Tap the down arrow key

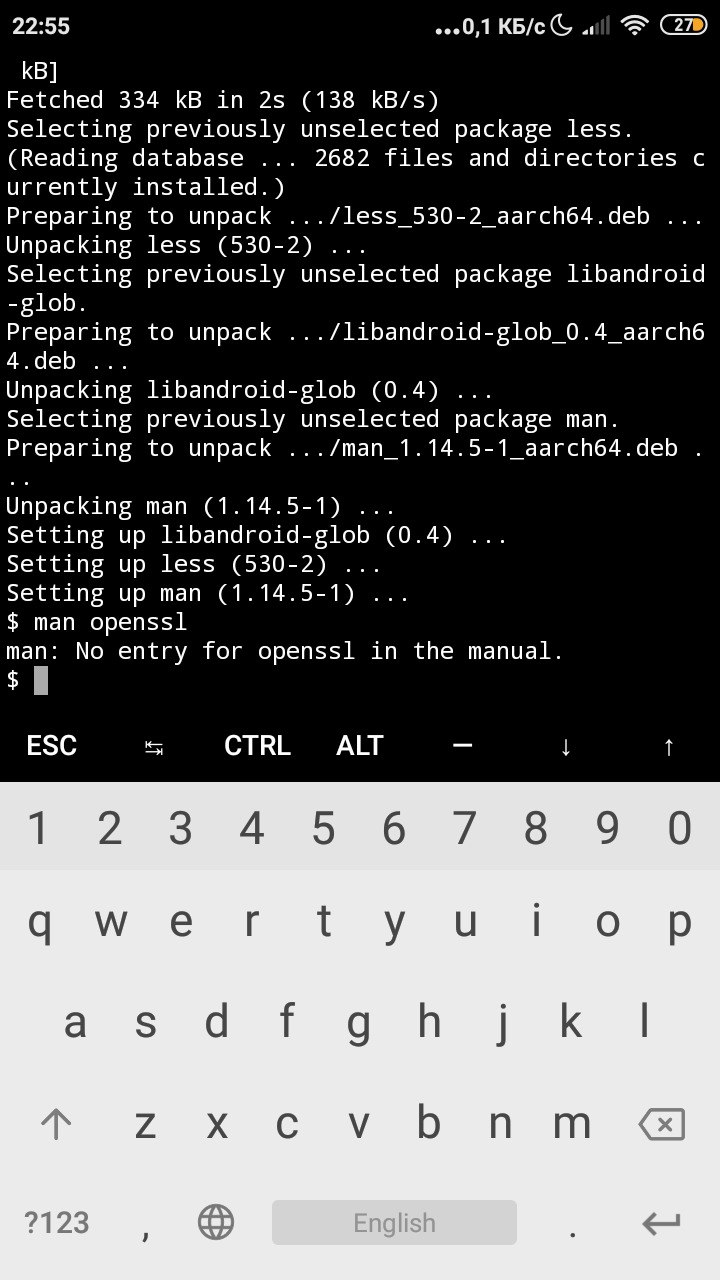pyautogui.click(x=566, y=745)
